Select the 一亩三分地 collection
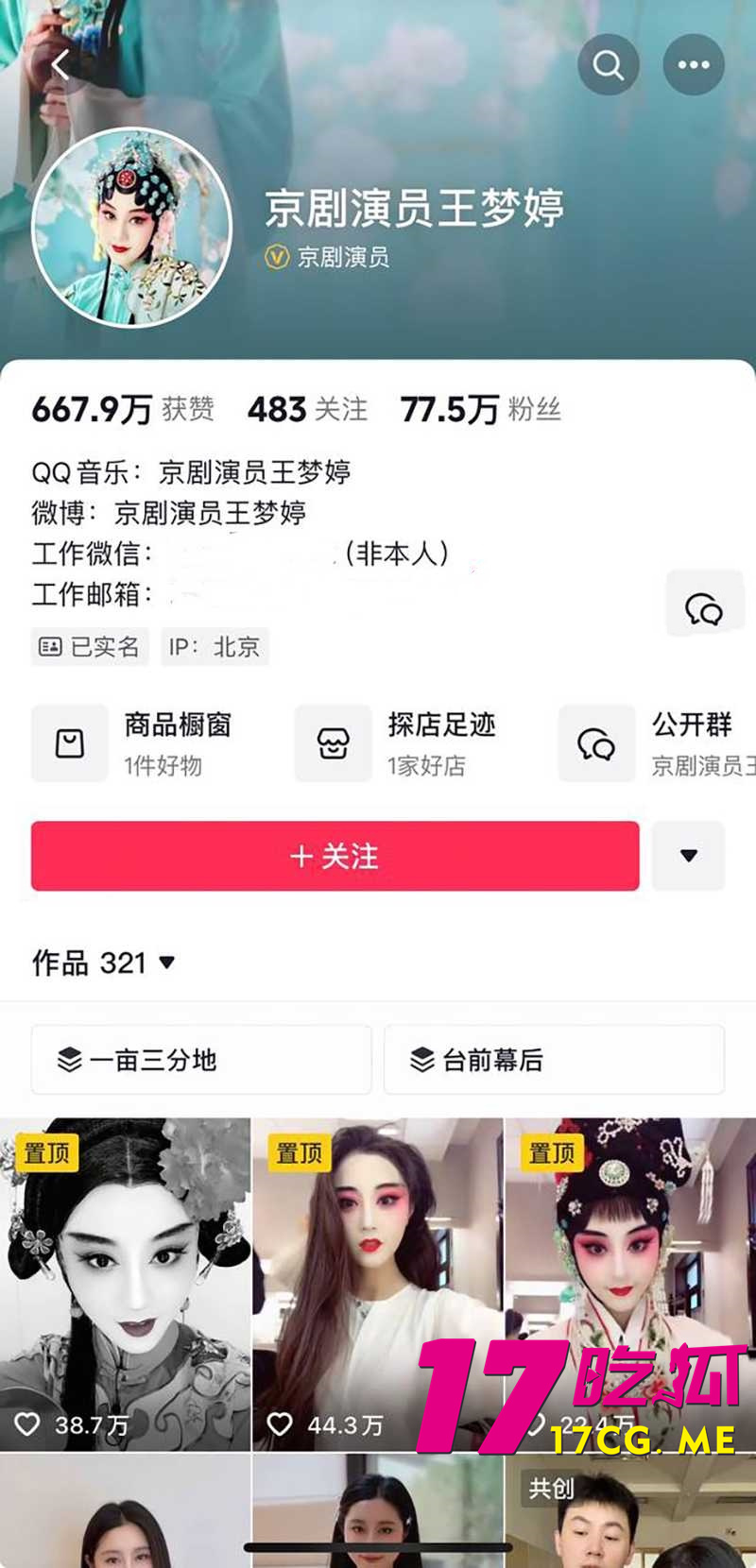Viewport: 756px width, 1568px height. pyautogui.click(x=201, y=1060)
